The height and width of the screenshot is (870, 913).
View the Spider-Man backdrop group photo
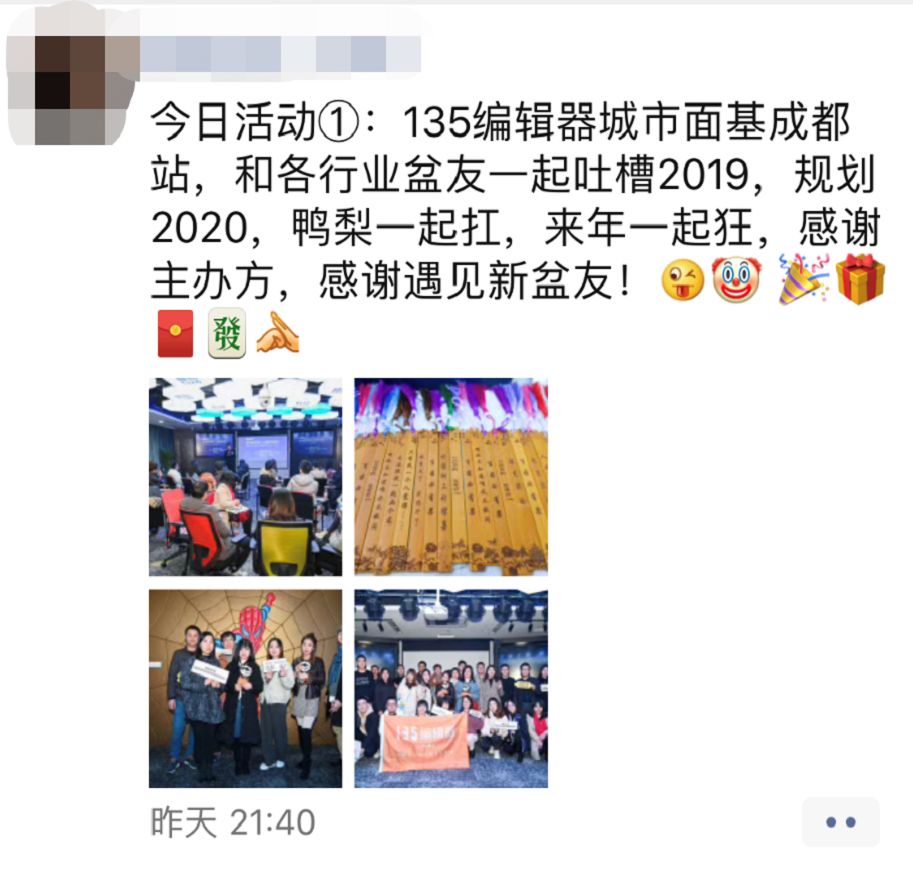pos(245,688)
